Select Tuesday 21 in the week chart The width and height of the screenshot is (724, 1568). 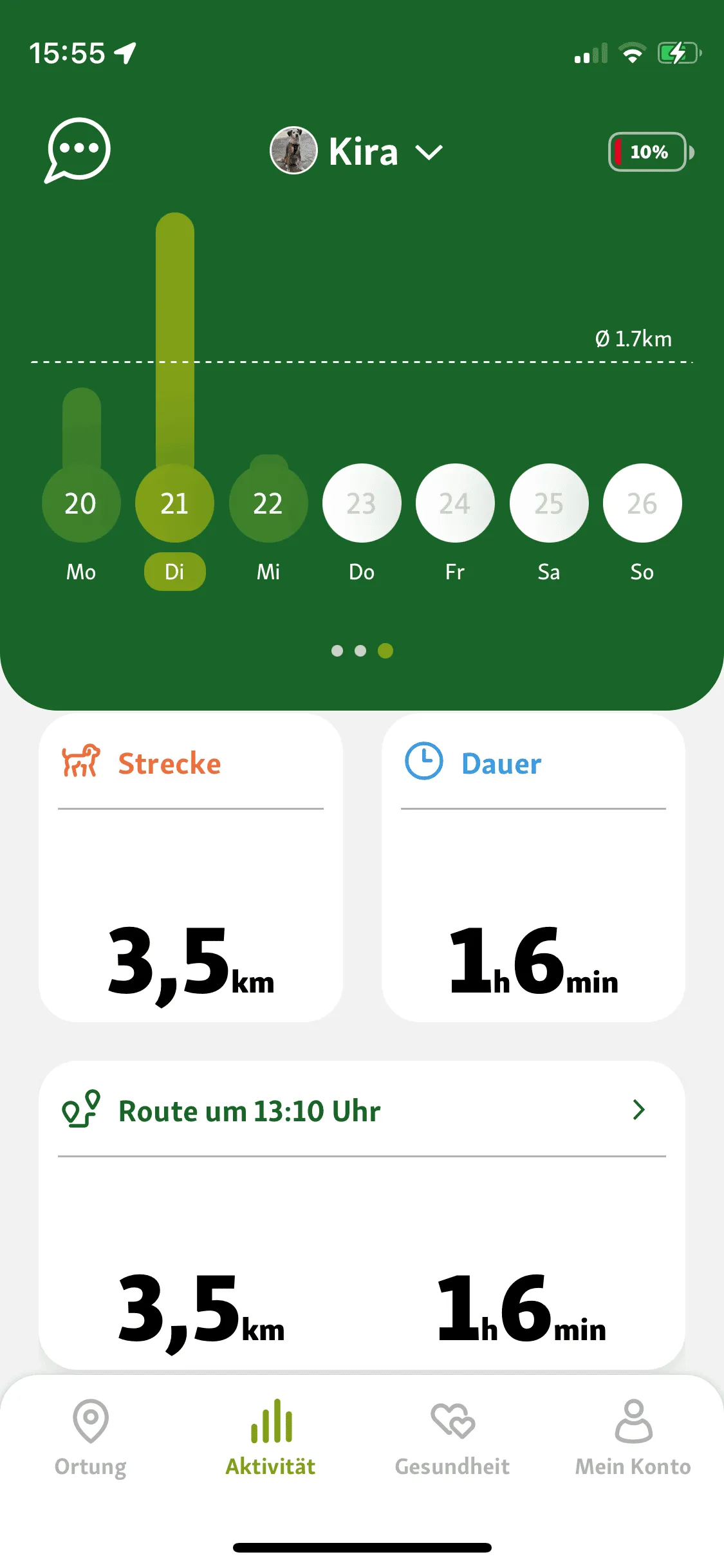coord(174,504)
